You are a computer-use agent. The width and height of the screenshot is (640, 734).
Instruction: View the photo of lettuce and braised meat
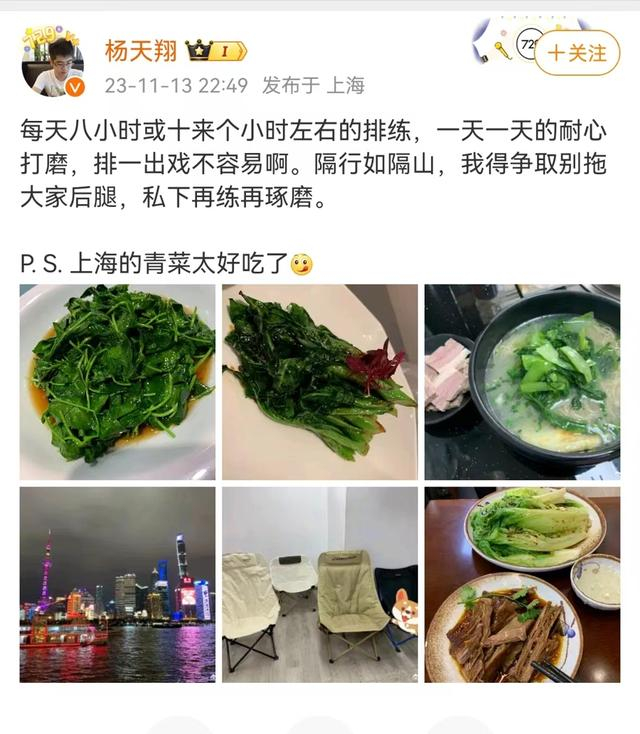click(522, 584)
